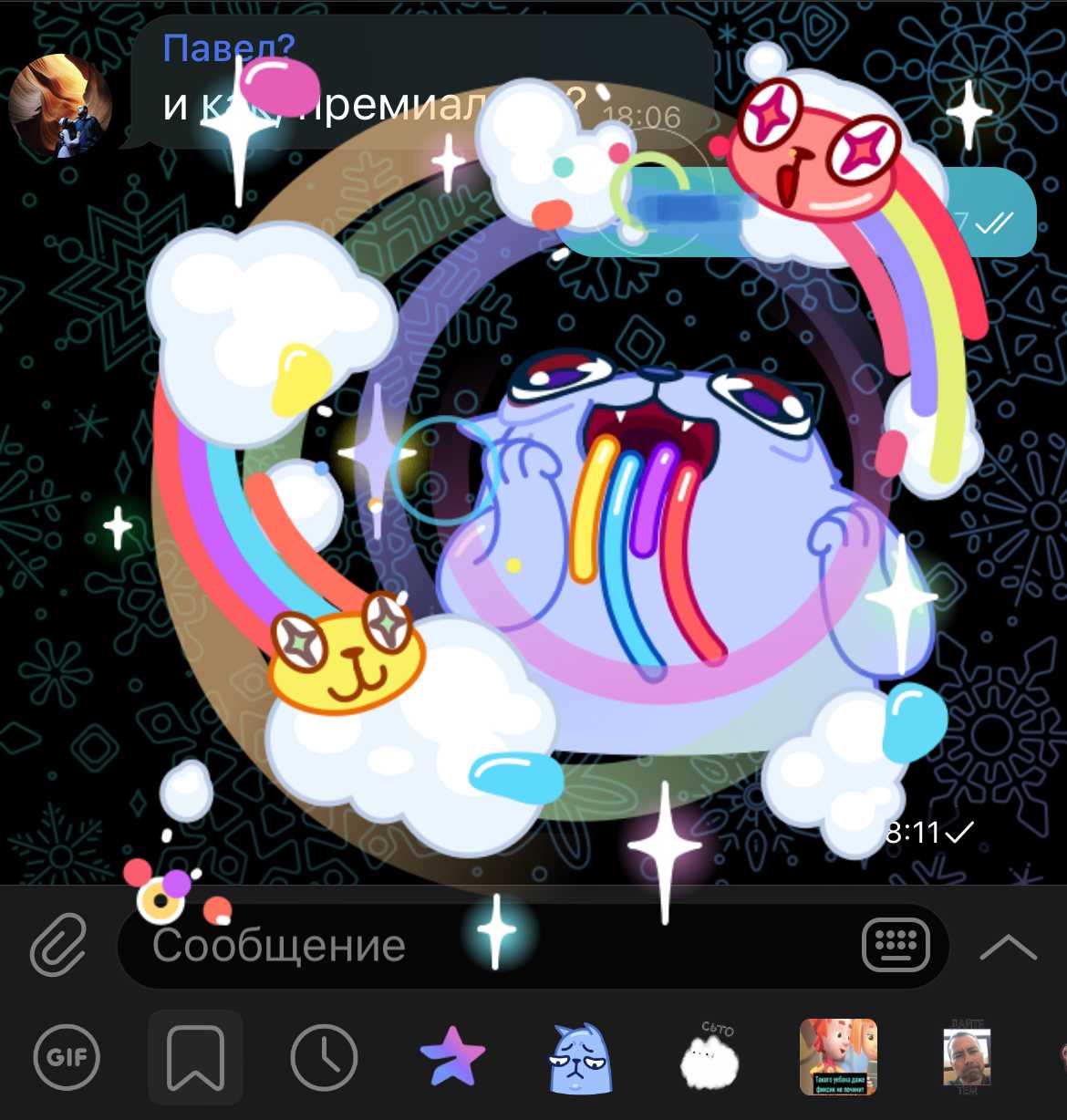
Task: Open the GIF tab
Action: (67, 1057)
